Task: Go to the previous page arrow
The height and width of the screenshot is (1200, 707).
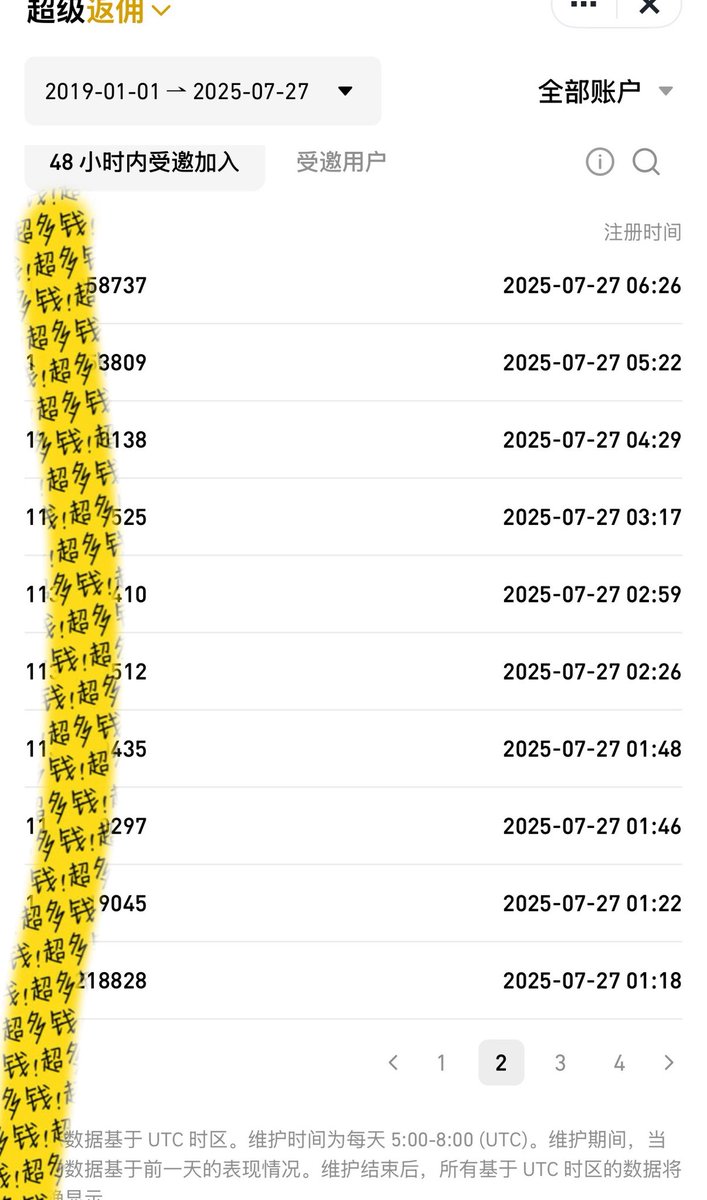Action: pos(393,1062)
